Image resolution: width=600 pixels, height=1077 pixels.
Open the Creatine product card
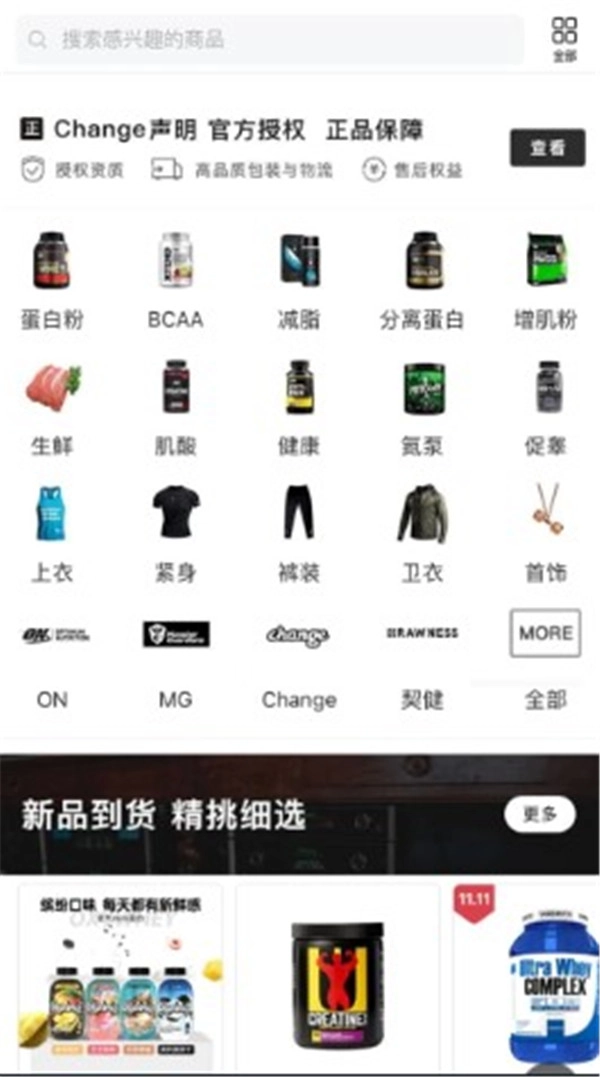(x=337, y=980)
